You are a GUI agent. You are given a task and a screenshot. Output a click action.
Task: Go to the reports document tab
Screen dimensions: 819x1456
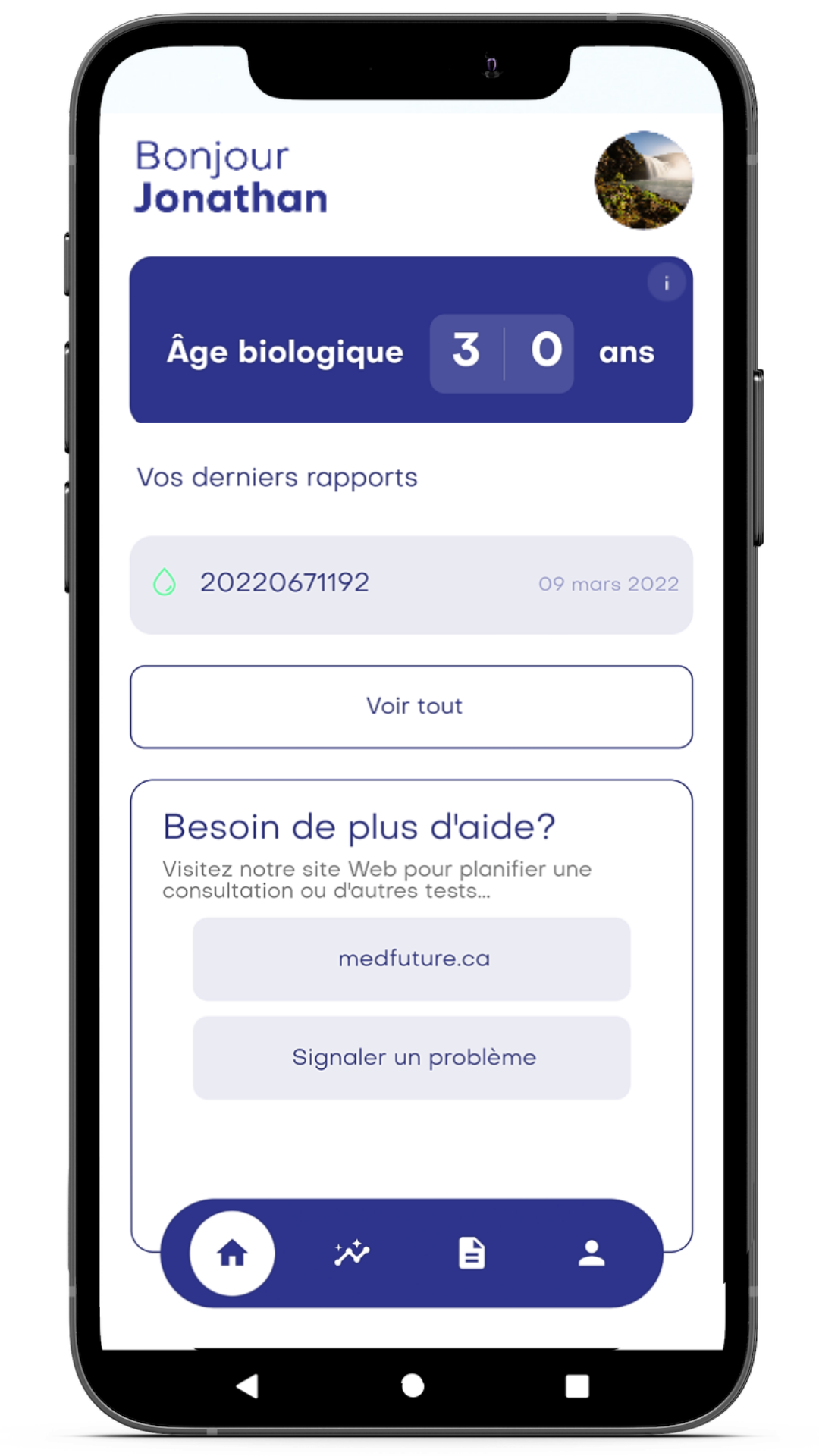[472, 1254]
